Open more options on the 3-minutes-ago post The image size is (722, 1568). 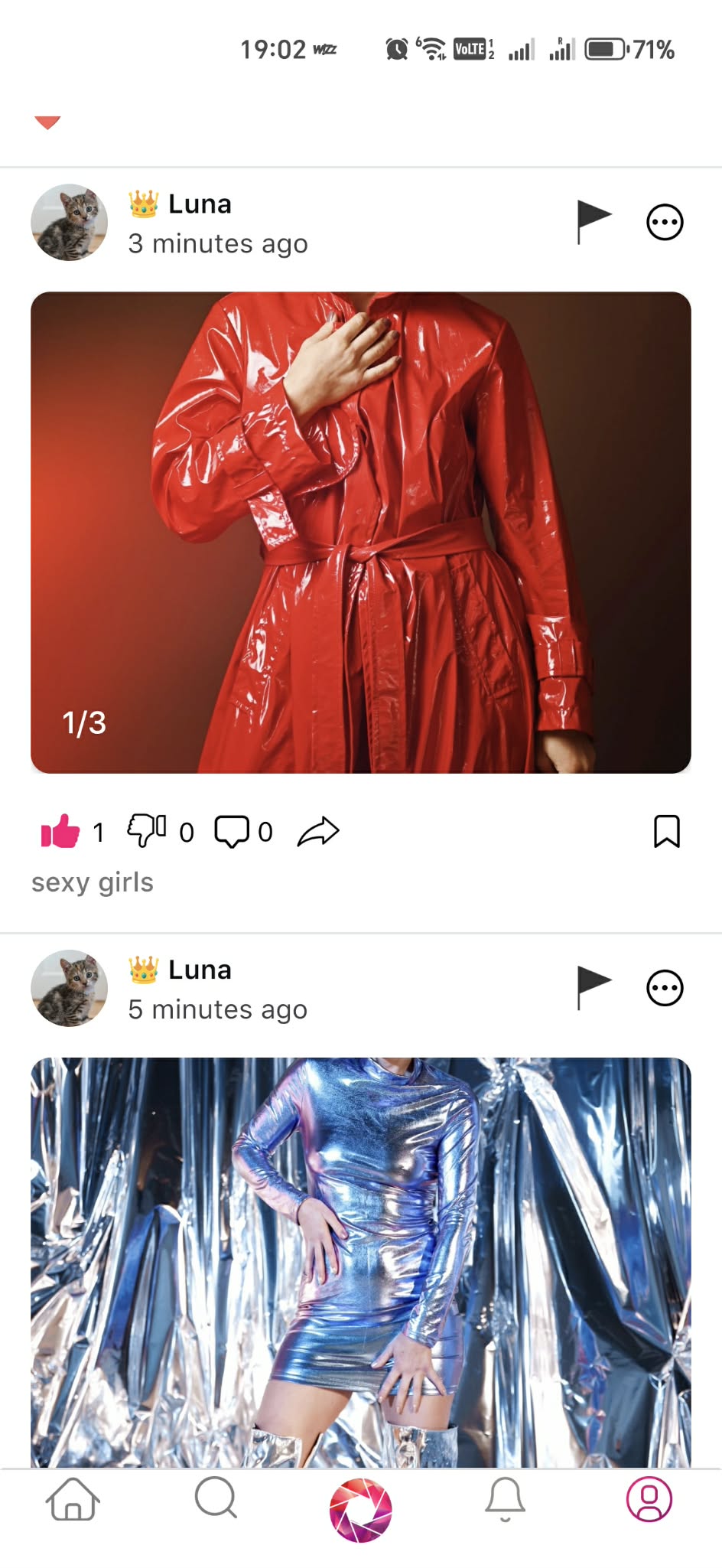[x=665, y=223]
